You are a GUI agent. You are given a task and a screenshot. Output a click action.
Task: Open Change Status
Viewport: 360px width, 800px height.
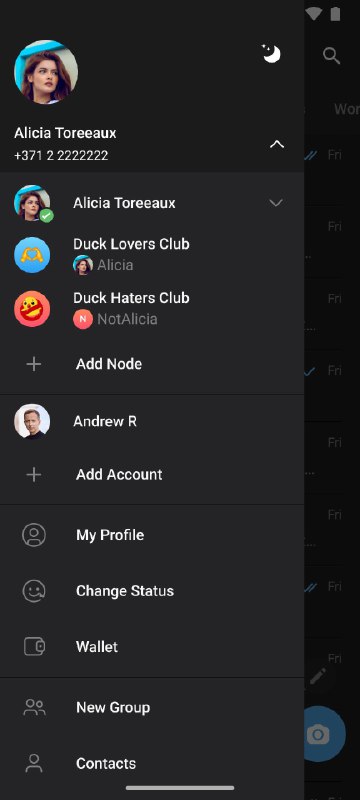click(152, 591)
